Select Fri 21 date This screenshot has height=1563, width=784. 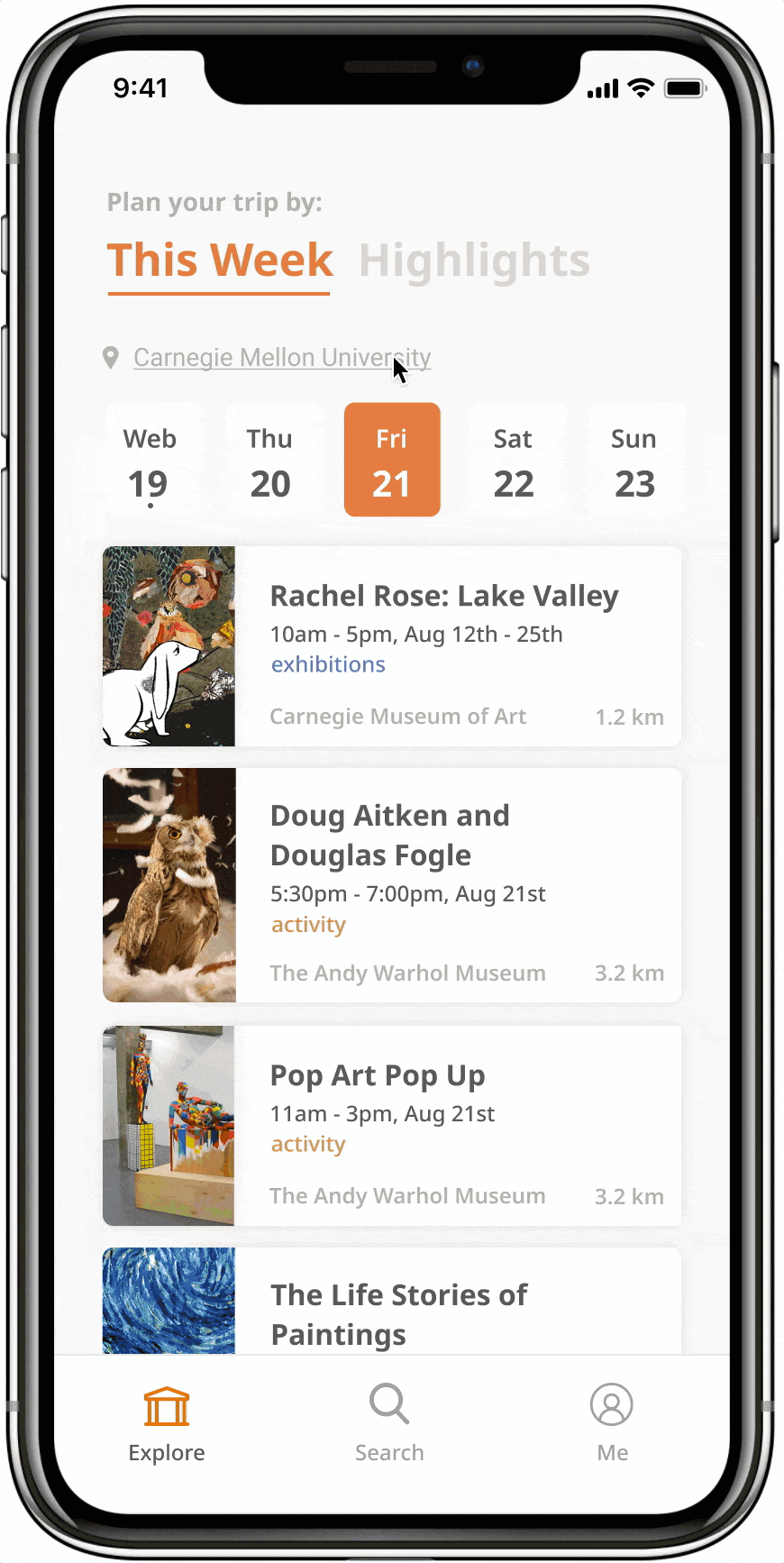(392, 461)
